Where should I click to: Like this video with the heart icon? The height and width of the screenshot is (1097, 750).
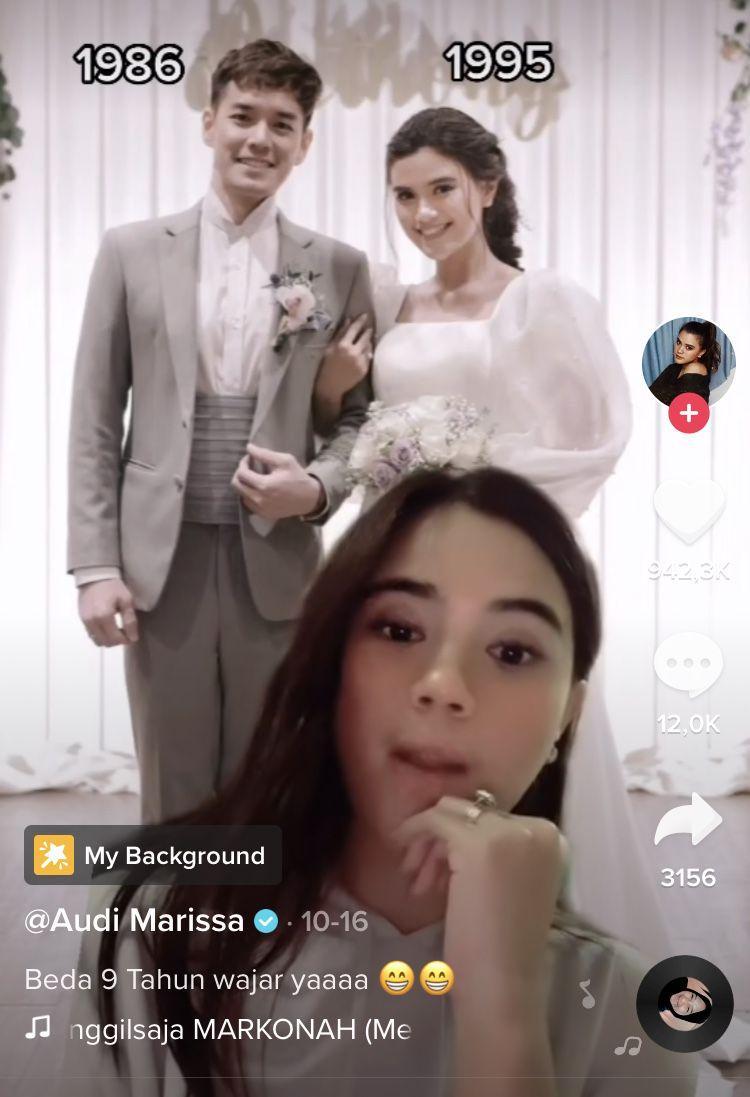click(x=689, y=513)
